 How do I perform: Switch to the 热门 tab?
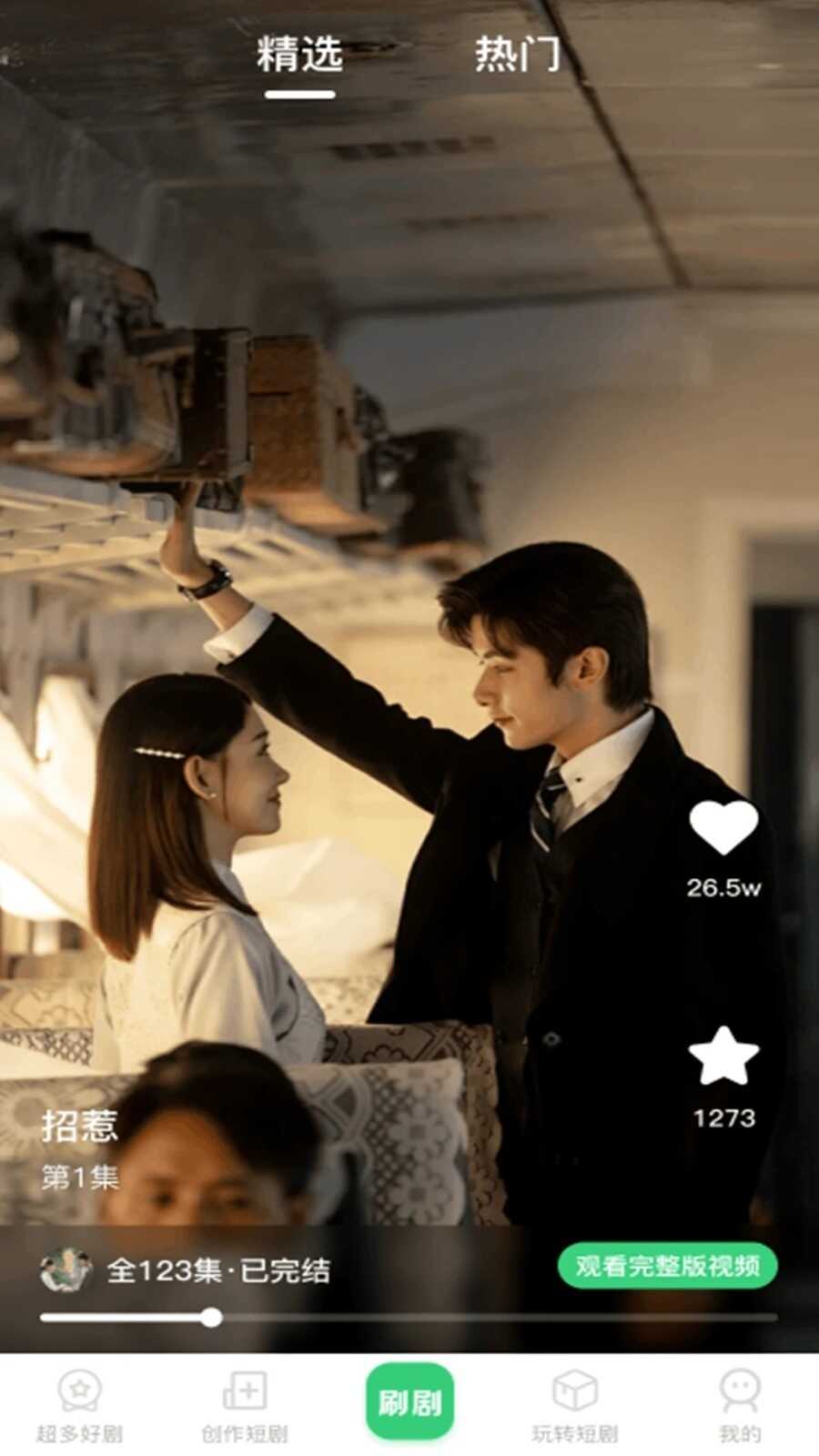pos(517,56)
